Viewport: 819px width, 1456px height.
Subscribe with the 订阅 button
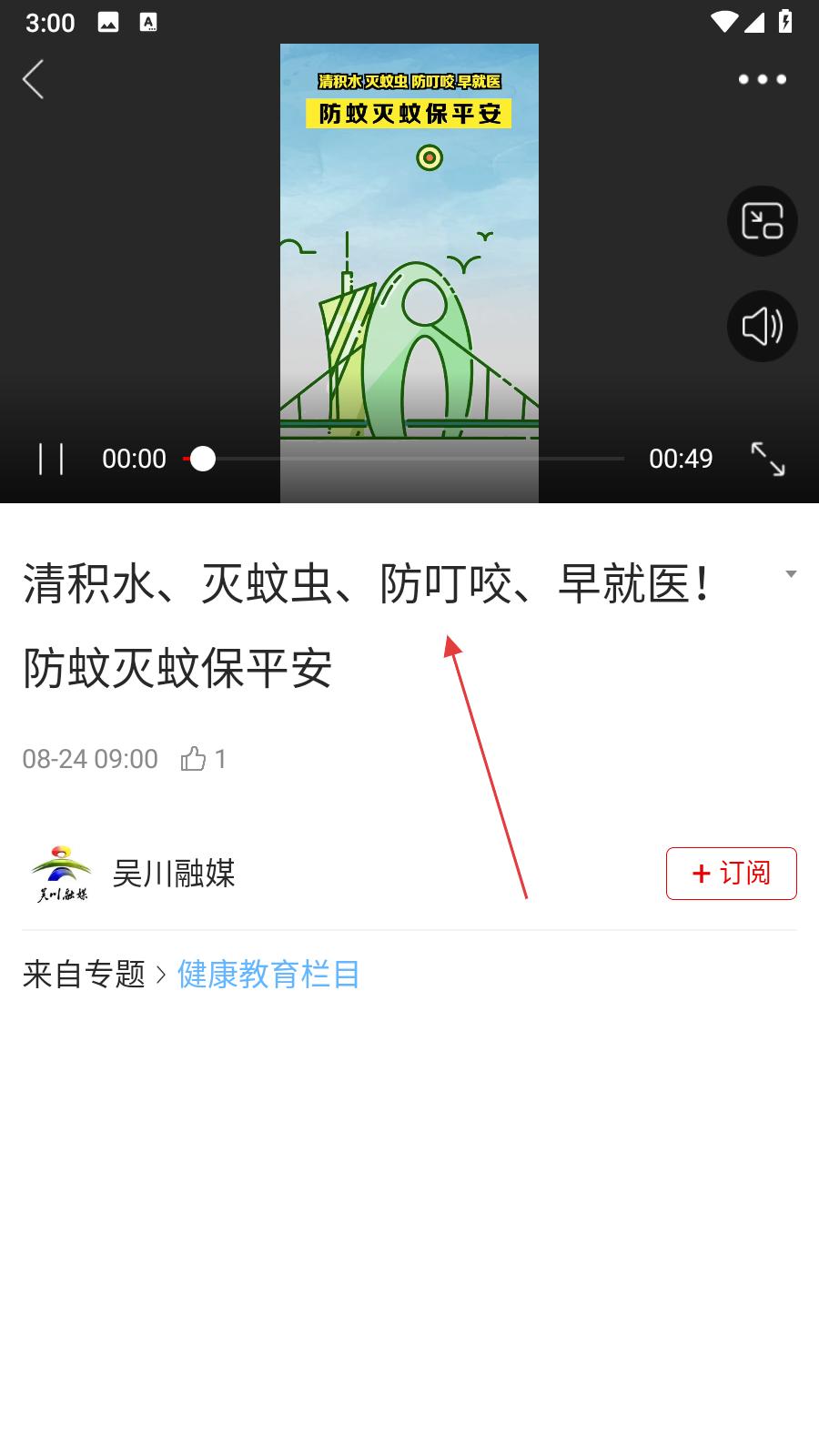[731, 874]
